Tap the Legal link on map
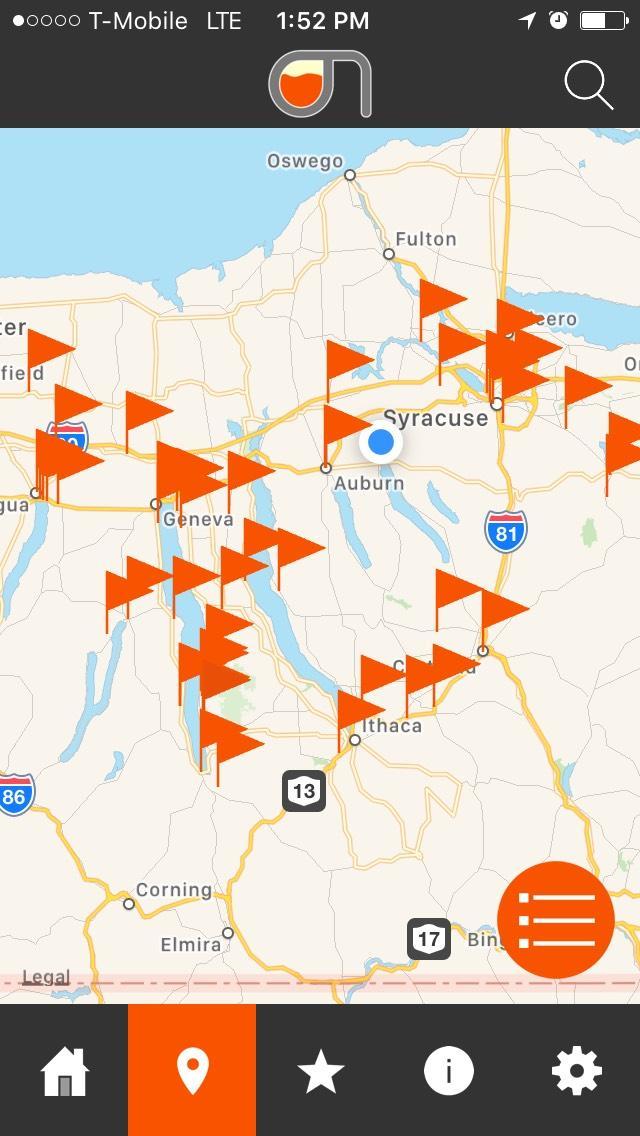Screen dimensions: 640x1136 tap(45, 977)
